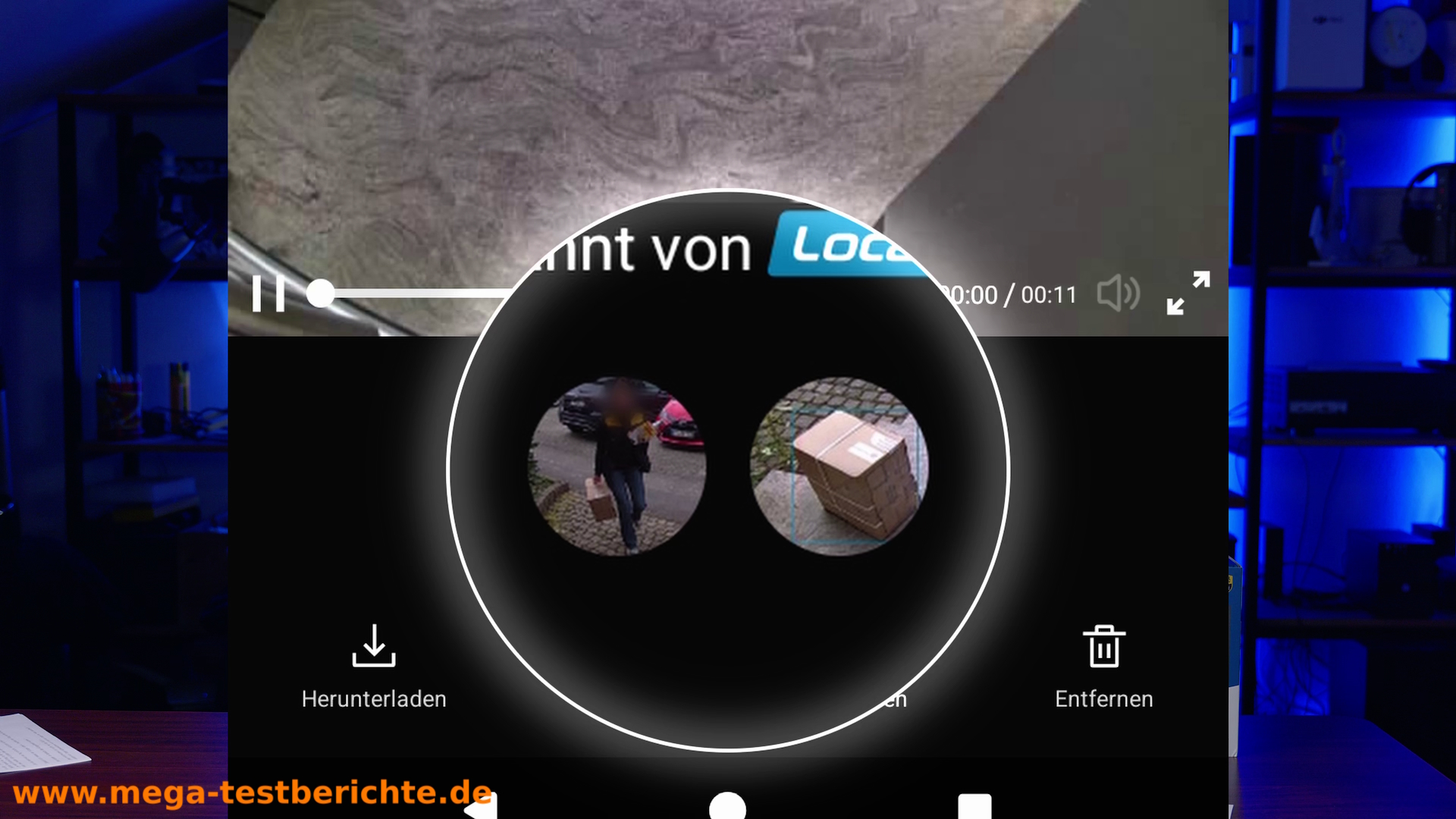Open the recent apps overview
The image size is (1456, 819).
[x=974, y=806]
